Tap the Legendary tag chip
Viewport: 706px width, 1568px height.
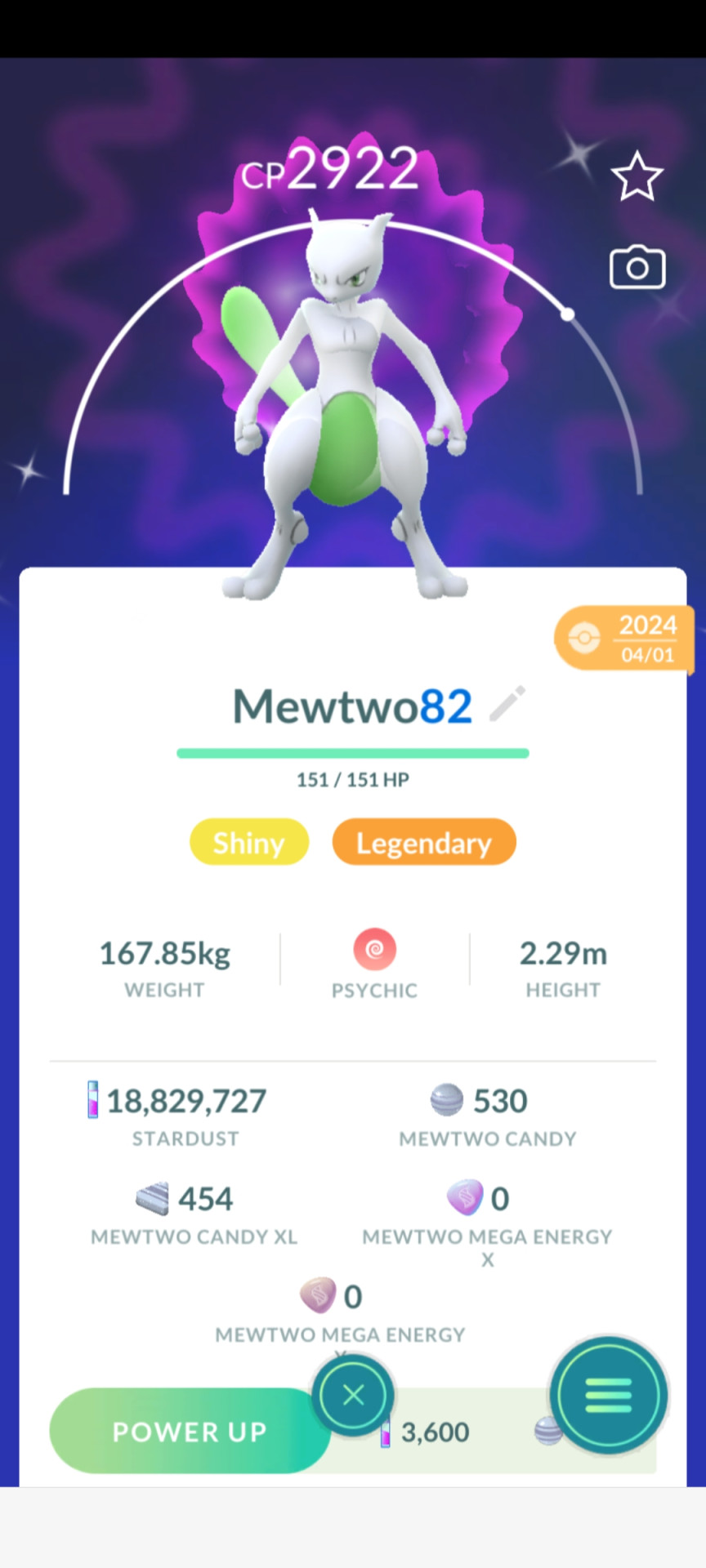tap(424, 842)
